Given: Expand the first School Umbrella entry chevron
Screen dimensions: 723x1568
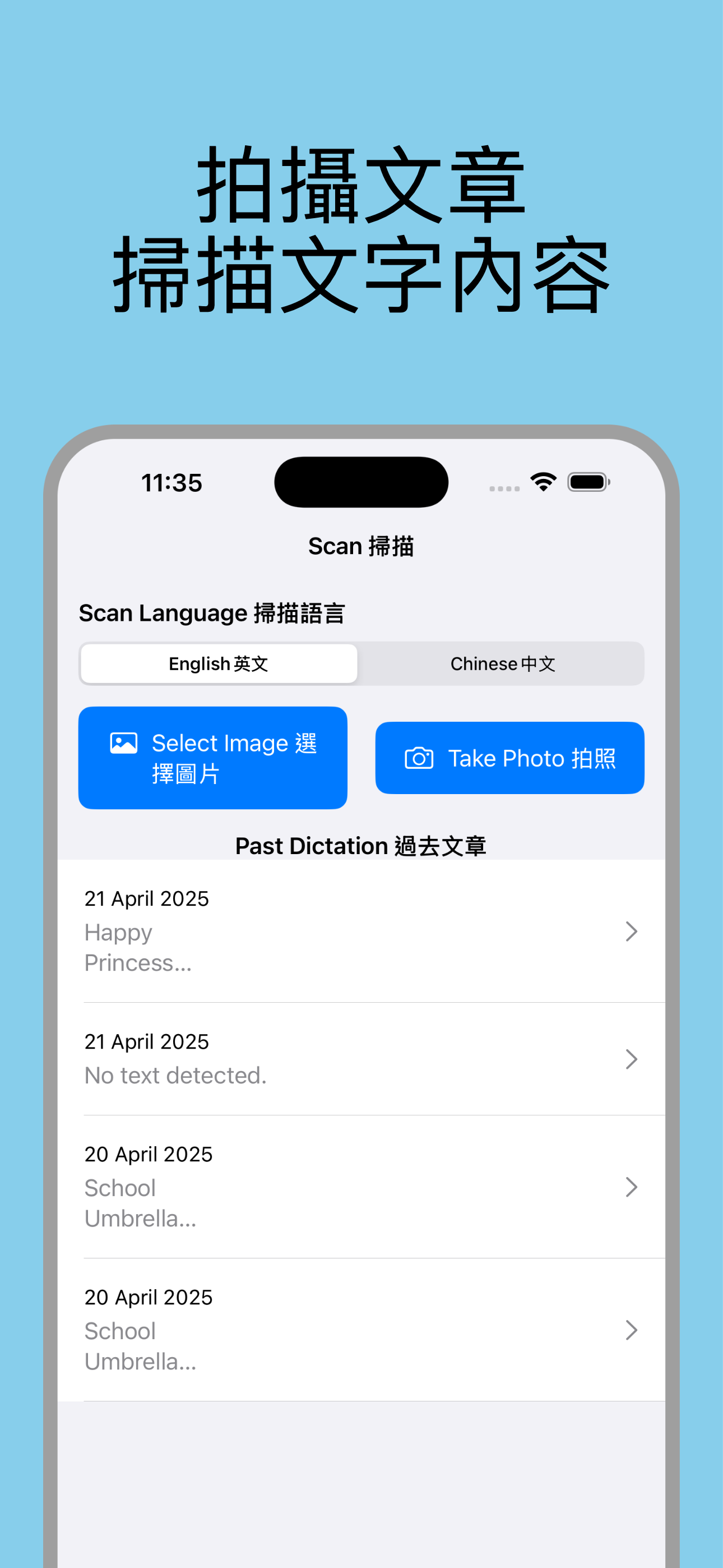Looking at the screenshot, I should tap(631, 1187).
